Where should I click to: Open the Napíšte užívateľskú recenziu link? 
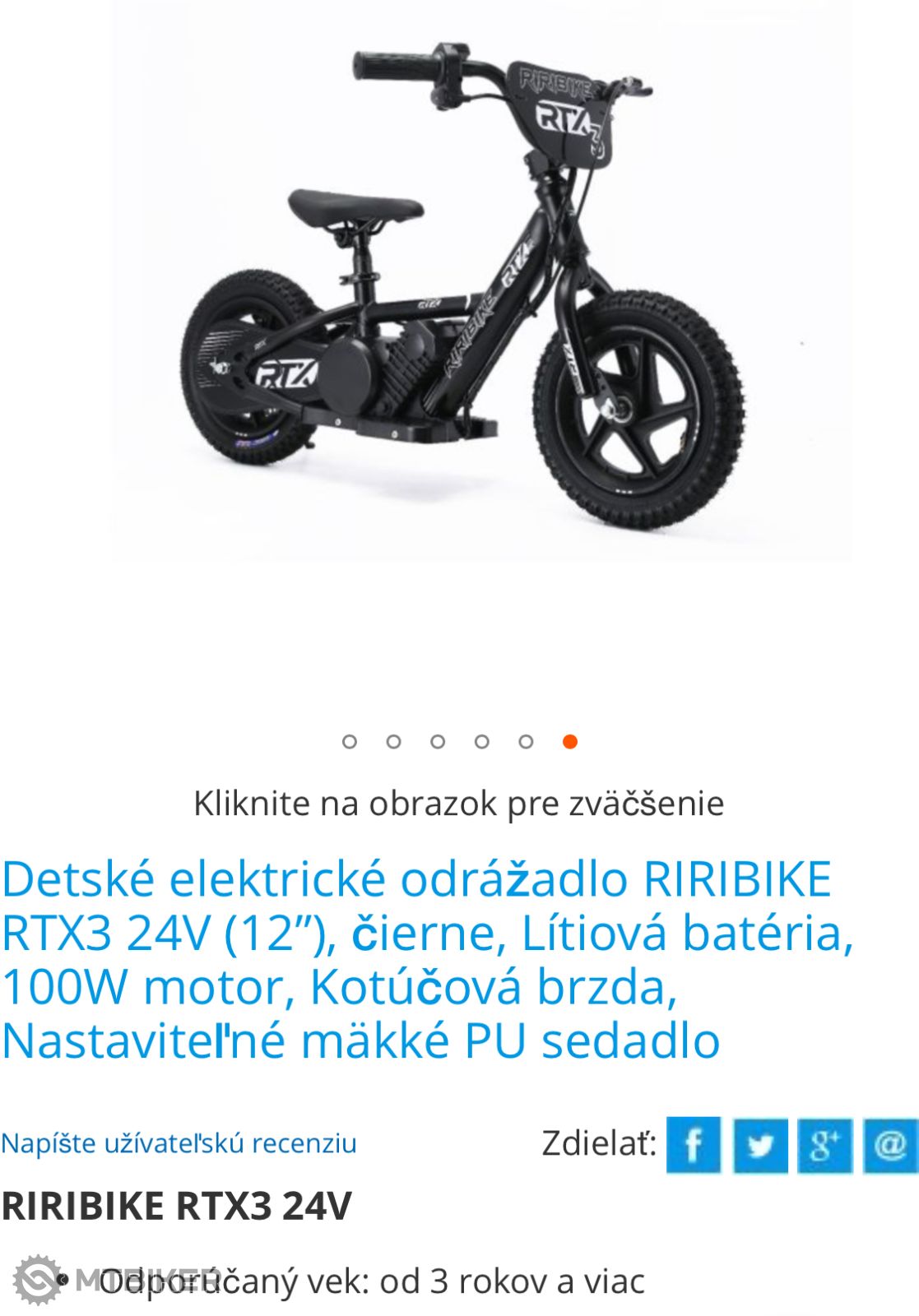tap(179, 1143)
